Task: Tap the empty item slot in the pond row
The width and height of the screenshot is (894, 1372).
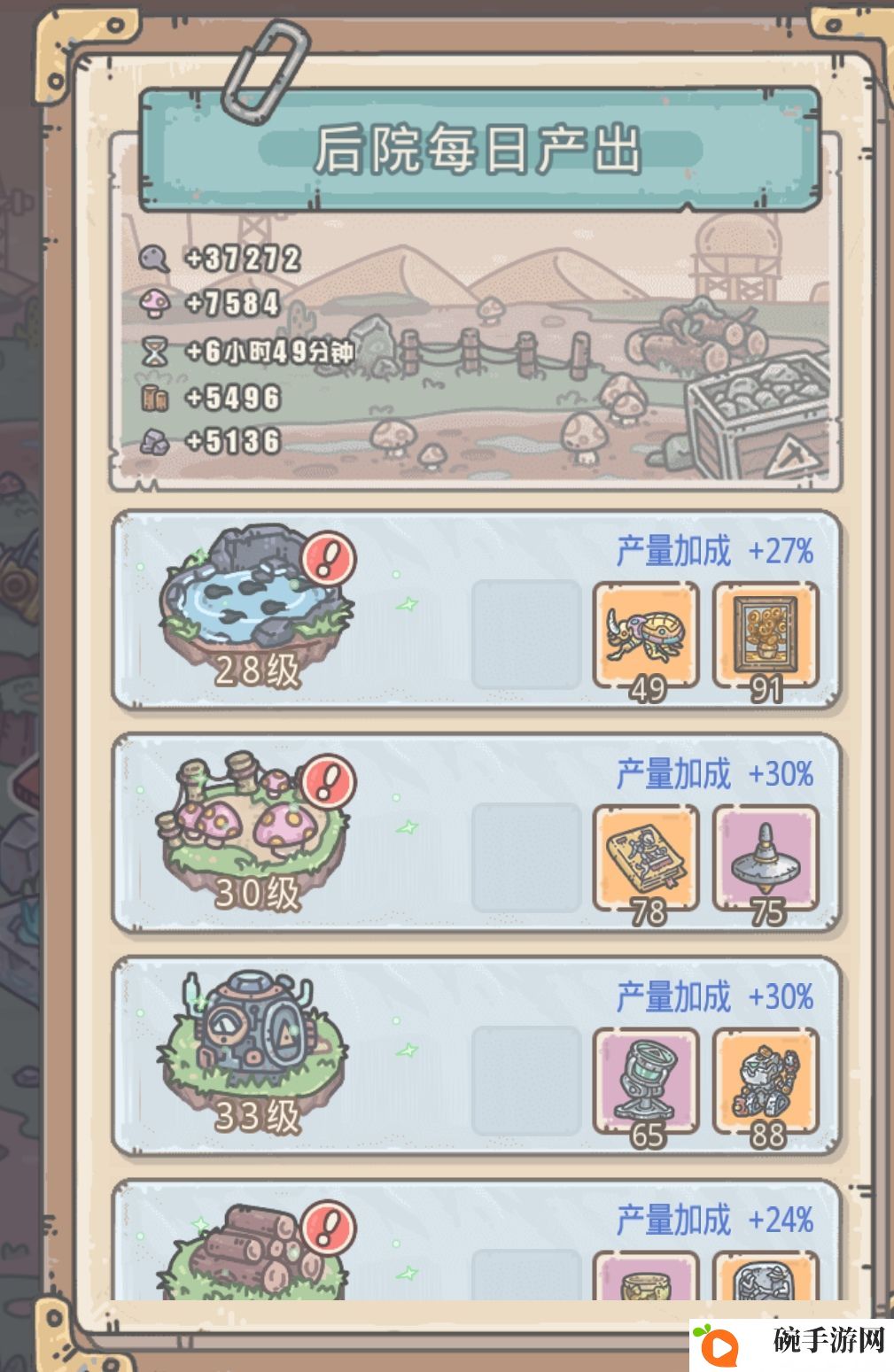Action: 525,634
